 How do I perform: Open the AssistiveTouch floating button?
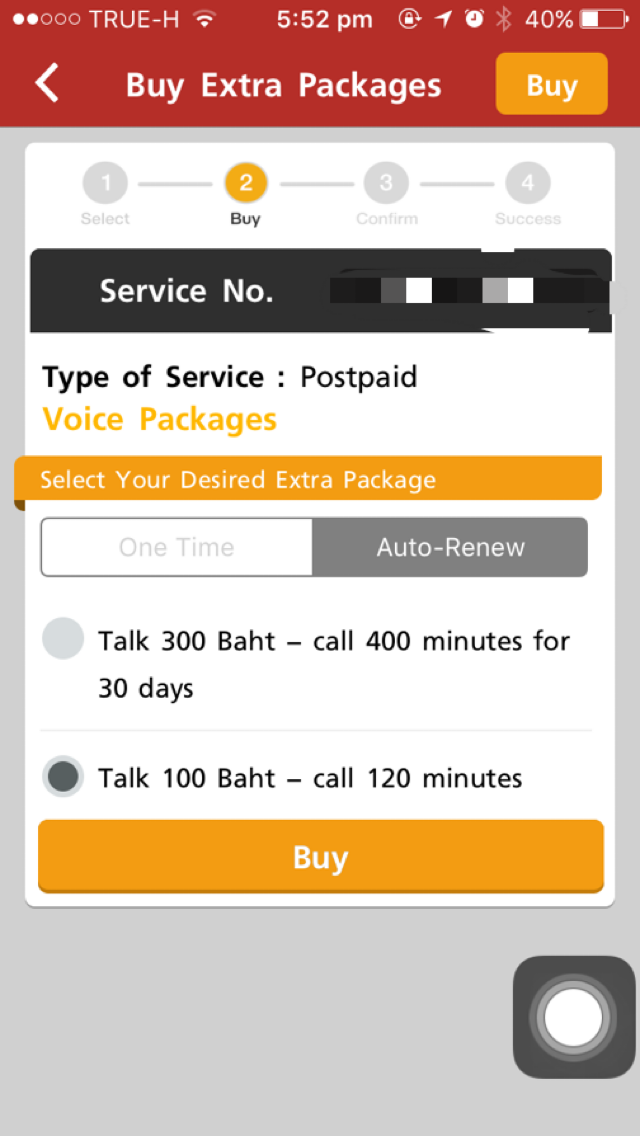574,1017
